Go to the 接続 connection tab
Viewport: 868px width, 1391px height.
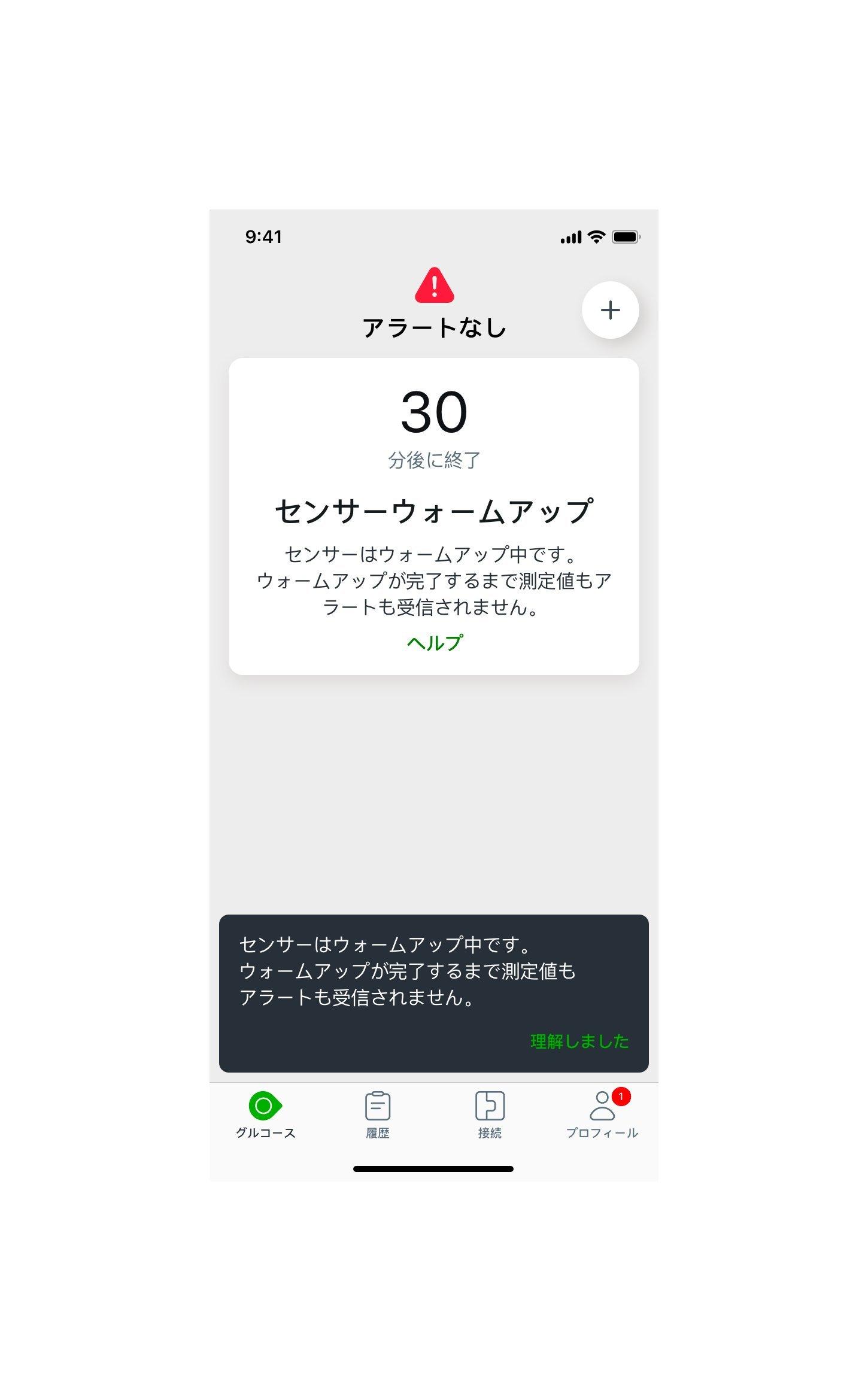pos(490,1115)
